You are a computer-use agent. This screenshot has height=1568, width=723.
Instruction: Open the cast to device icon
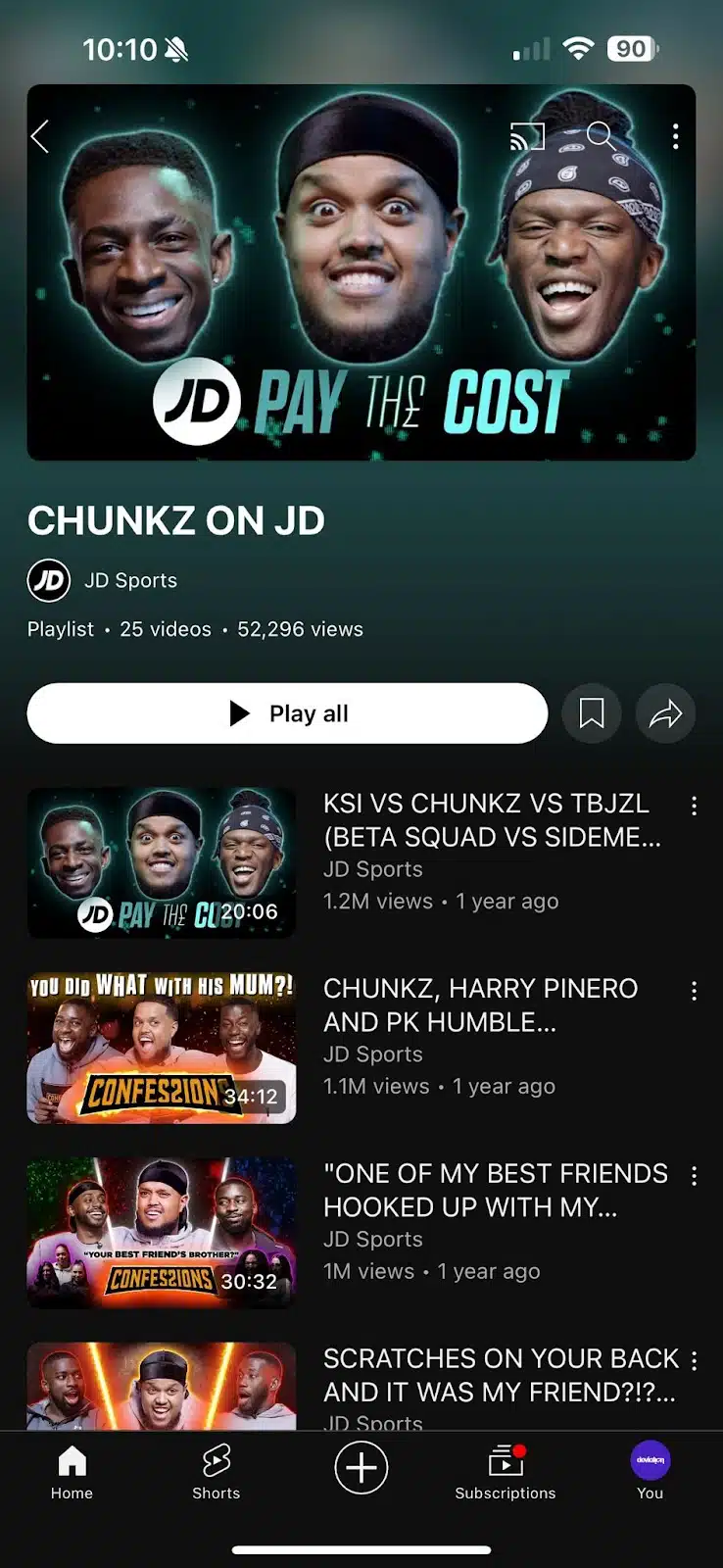coord(527,136)
